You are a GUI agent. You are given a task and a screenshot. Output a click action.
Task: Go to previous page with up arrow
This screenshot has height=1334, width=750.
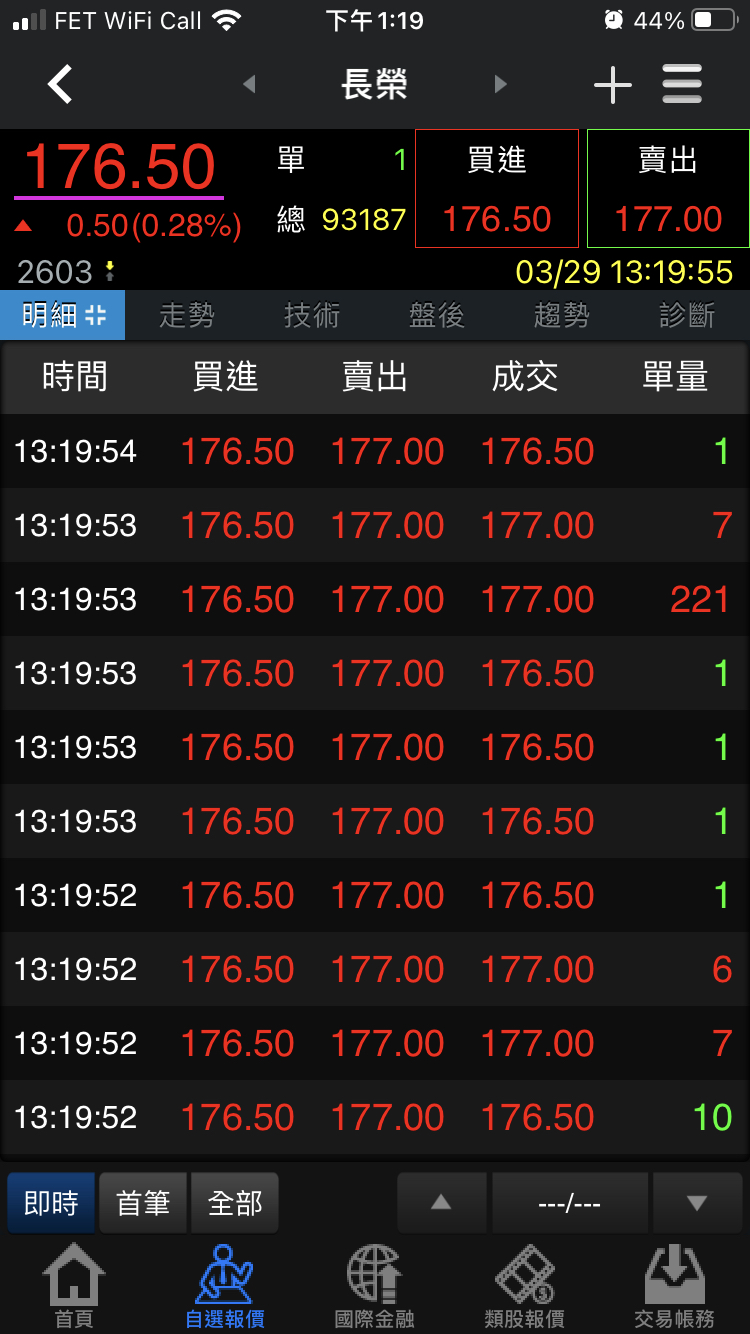441,1203
